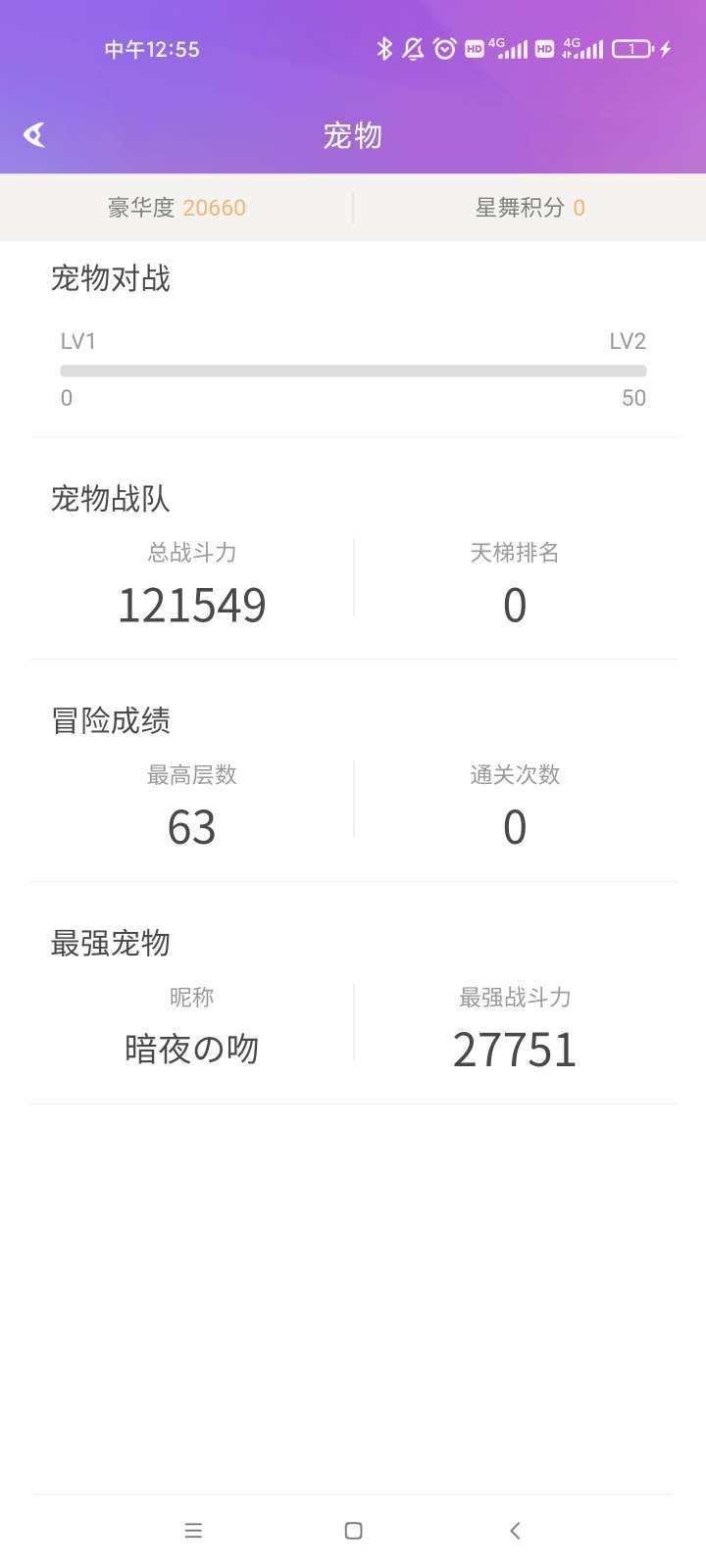This screenshot has width=706, height=1568.
Task: Tap the pet nickname 暗夜の吻
Action: [192, 1049]
